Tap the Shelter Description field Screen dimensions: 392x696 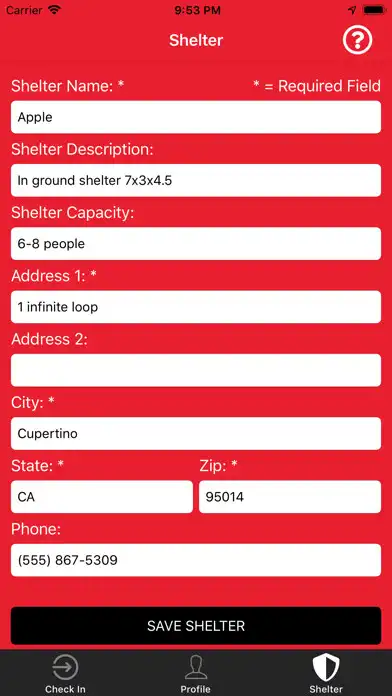coord(196,180)
